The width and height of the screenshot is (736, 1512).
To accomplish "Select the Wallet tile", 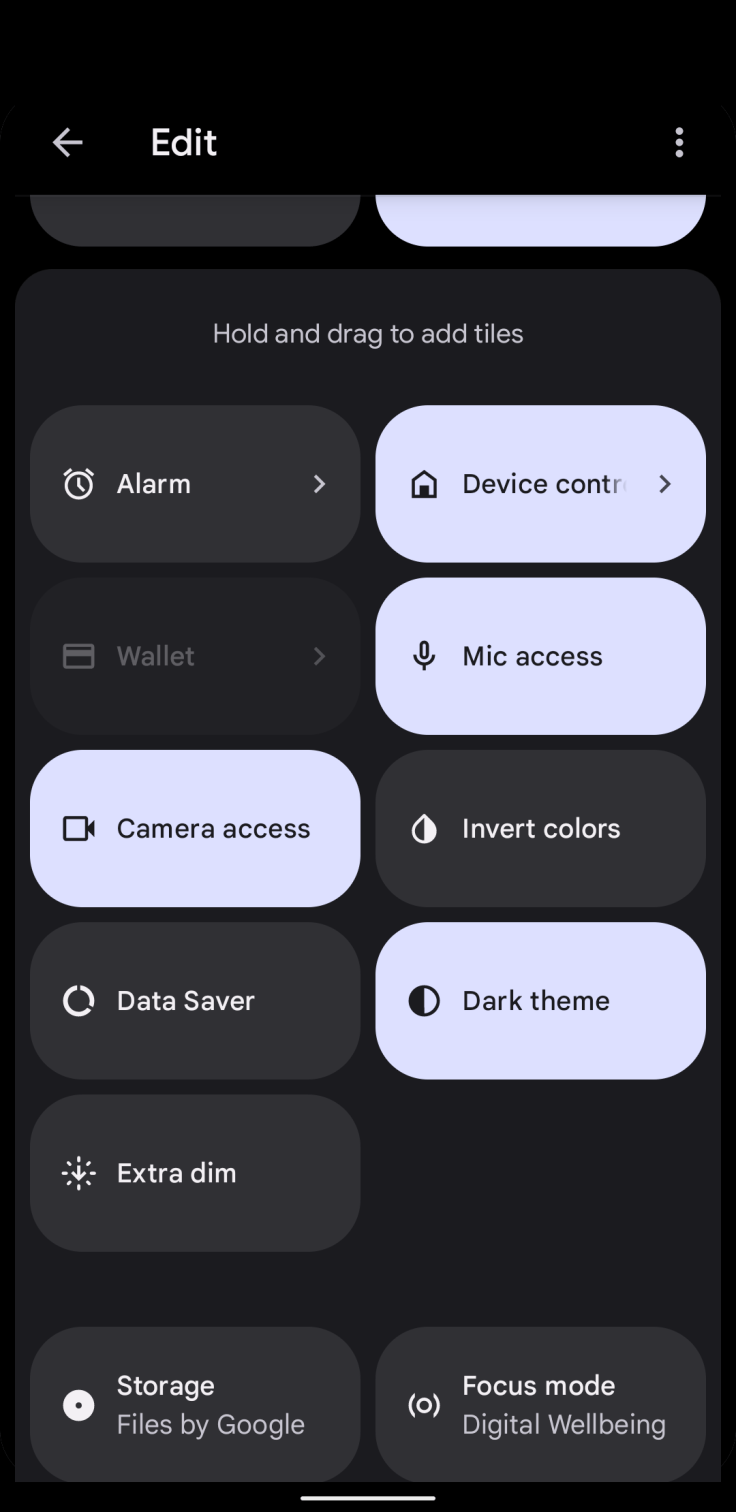I will [195, 656].
